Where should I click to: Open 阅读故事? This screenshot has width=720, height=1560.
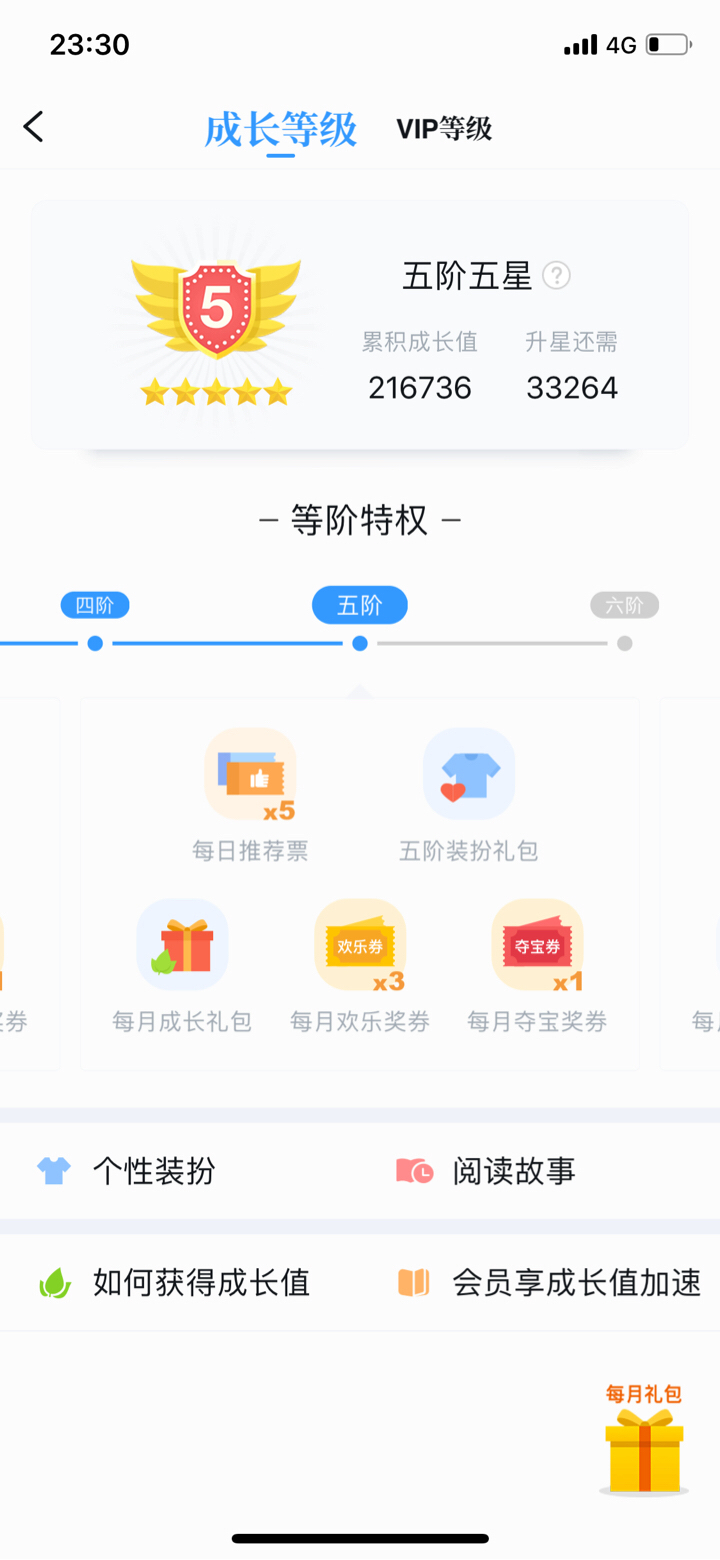[x=486, y=1170]
